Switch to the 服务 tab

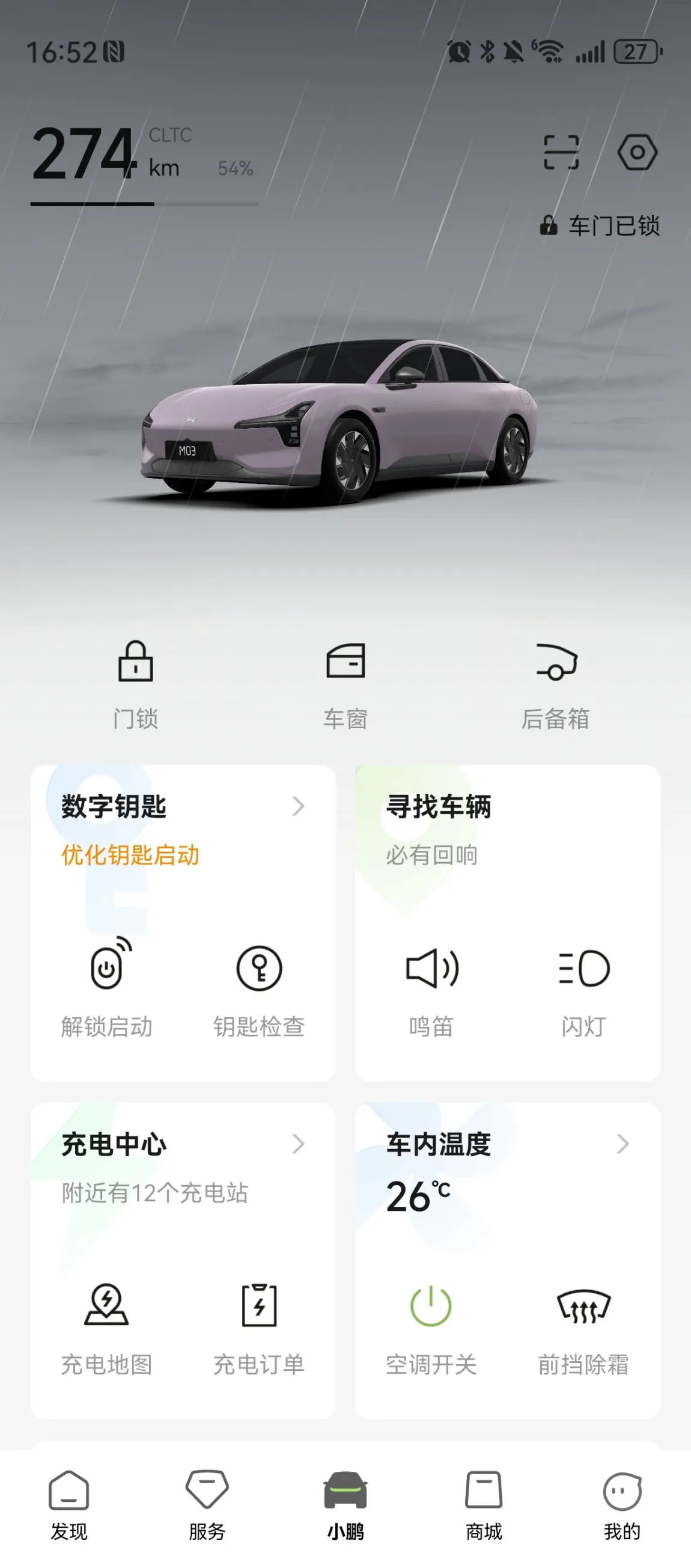tap(207, 1505)
